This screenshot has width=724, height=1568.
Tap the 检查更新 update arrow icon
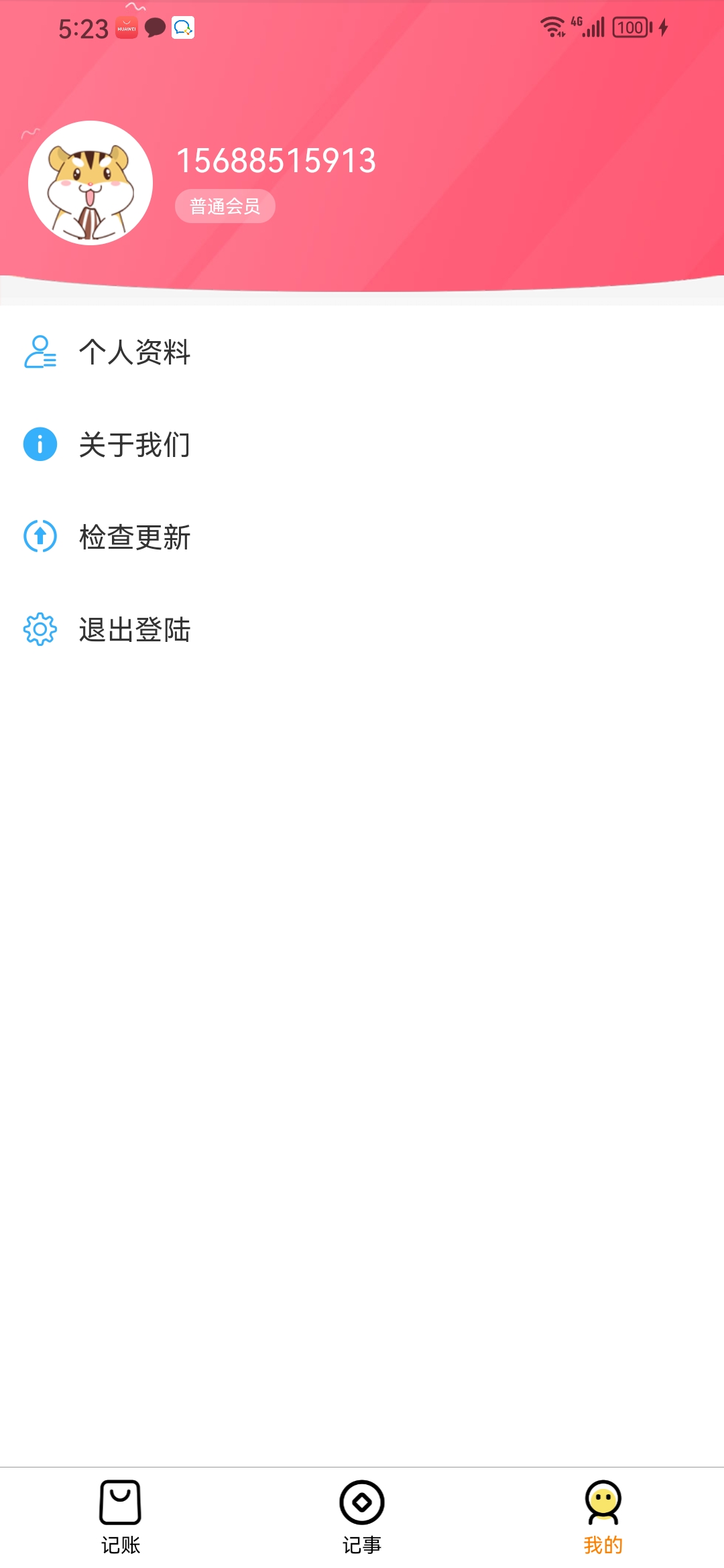(39, 537)
